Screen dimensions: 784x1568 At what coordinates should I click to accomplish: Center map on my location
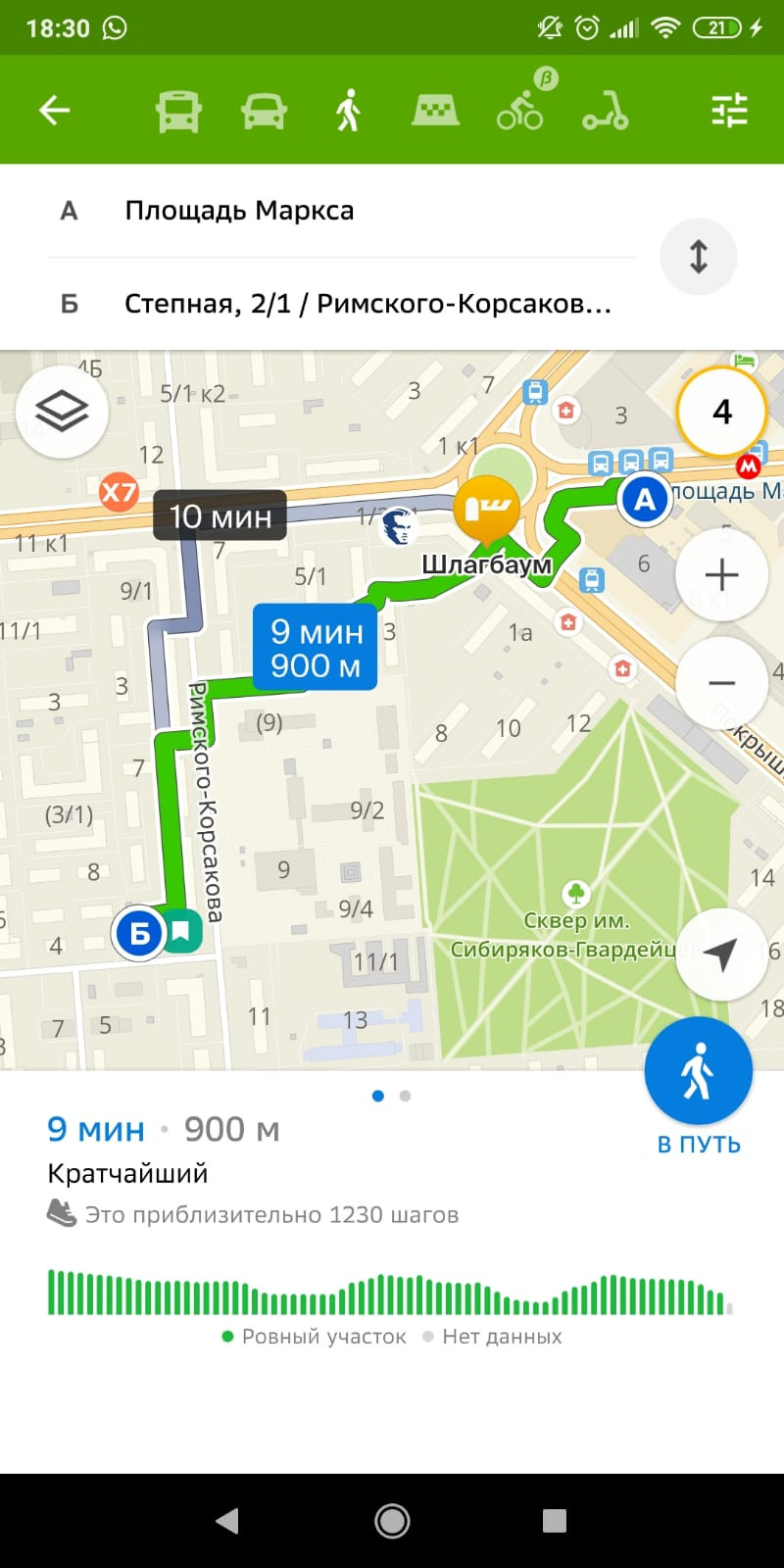(x=721, y=955)
